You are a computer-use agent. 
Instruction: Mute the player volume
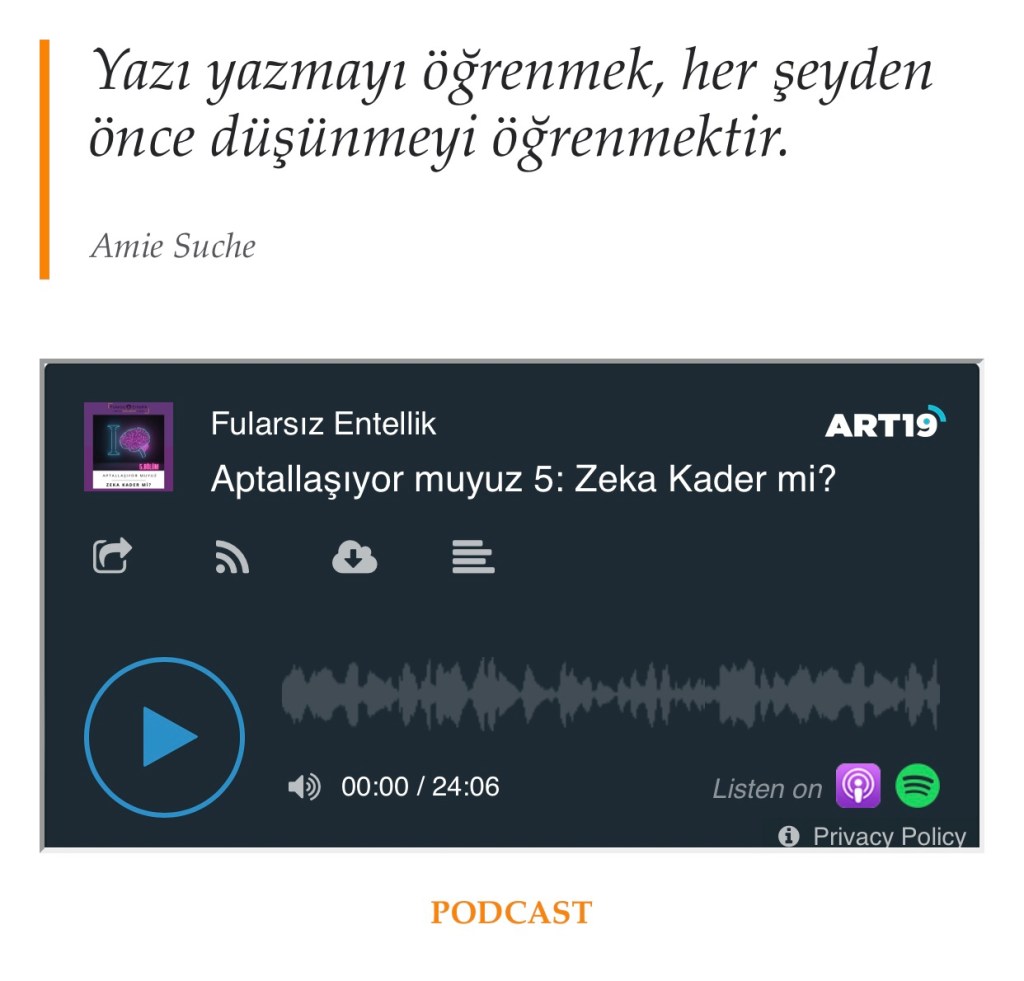coord(304,787)
